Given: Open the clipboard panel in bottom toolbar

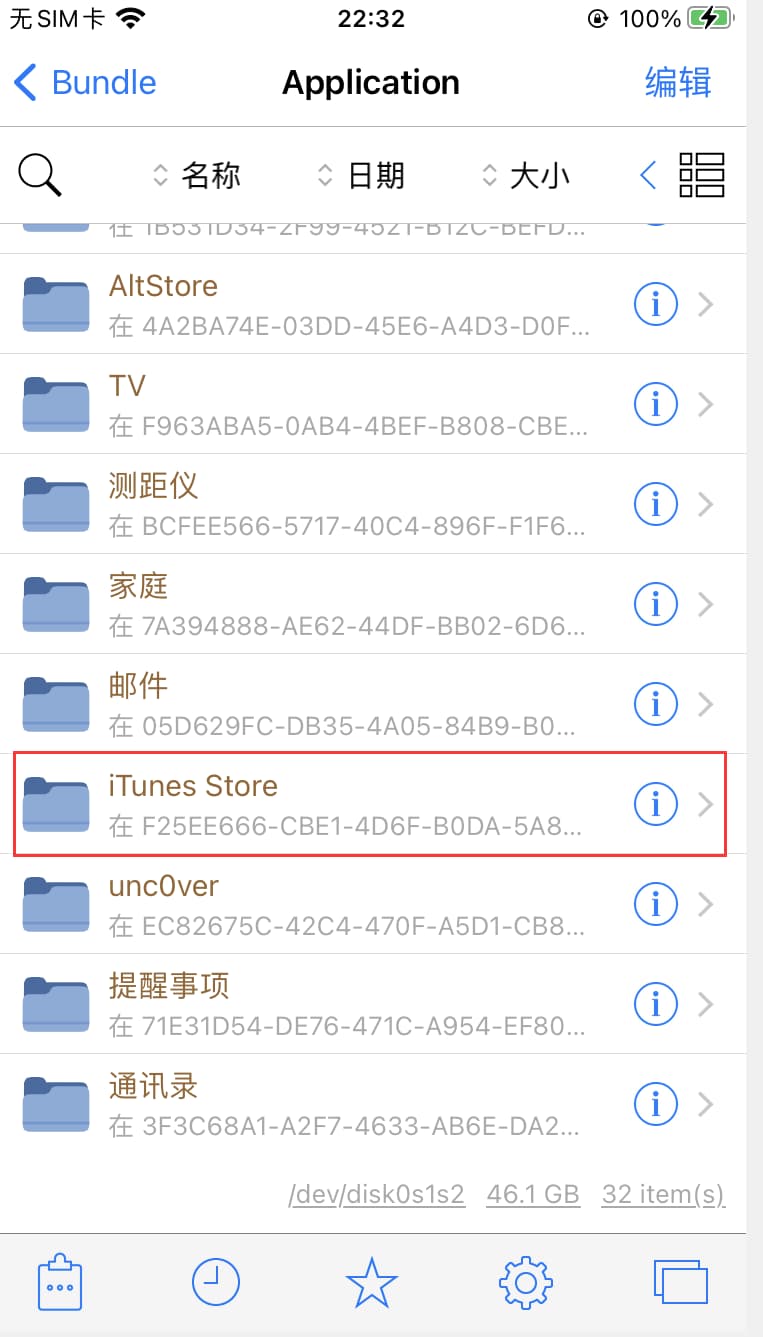Looking at the screenshot, I should [59, 1281].
